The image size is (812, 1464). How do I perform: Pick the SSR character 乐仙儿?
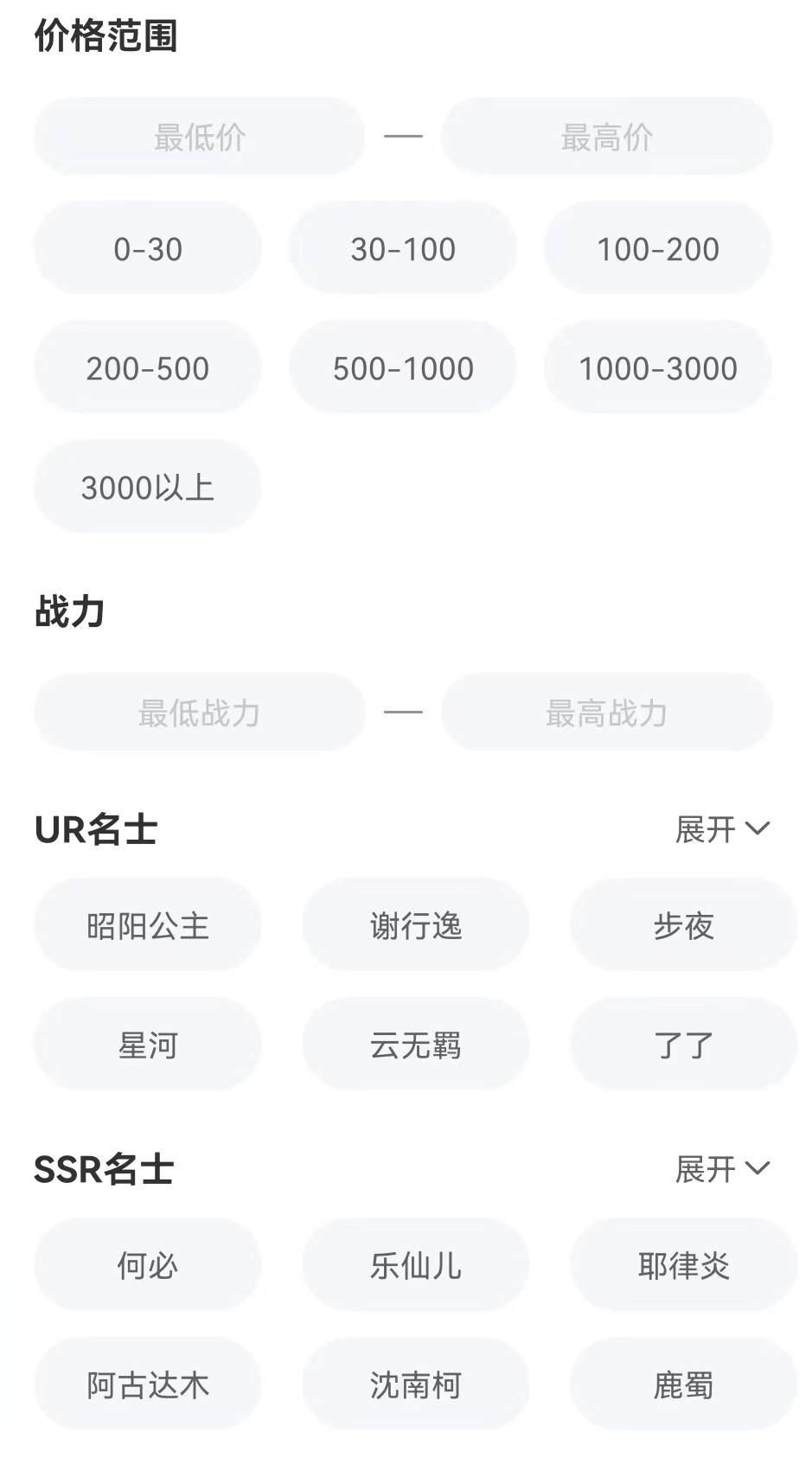[416, 1265]
